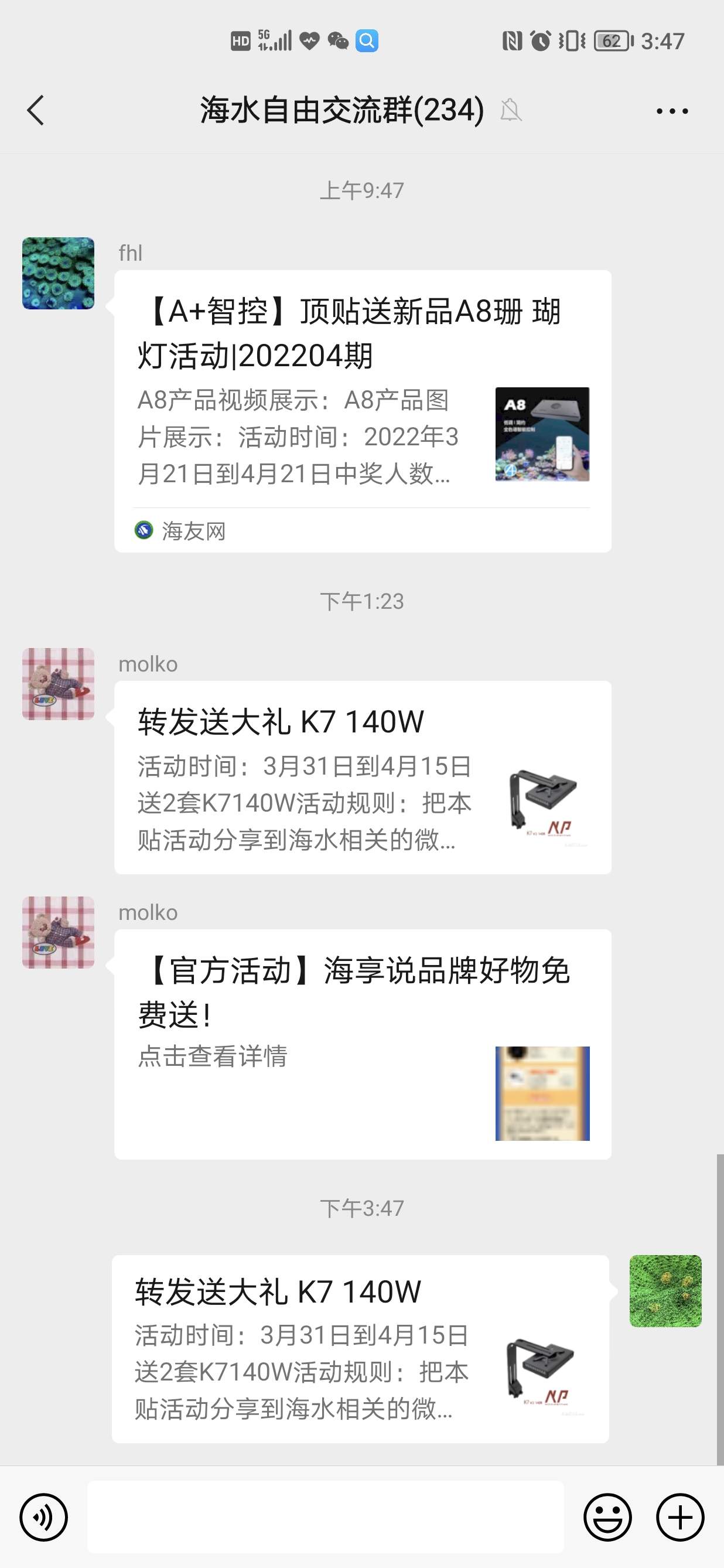Open molko's 转发送大礼 K7 140W link card
724x1568 pixels.
click(363, 778)
